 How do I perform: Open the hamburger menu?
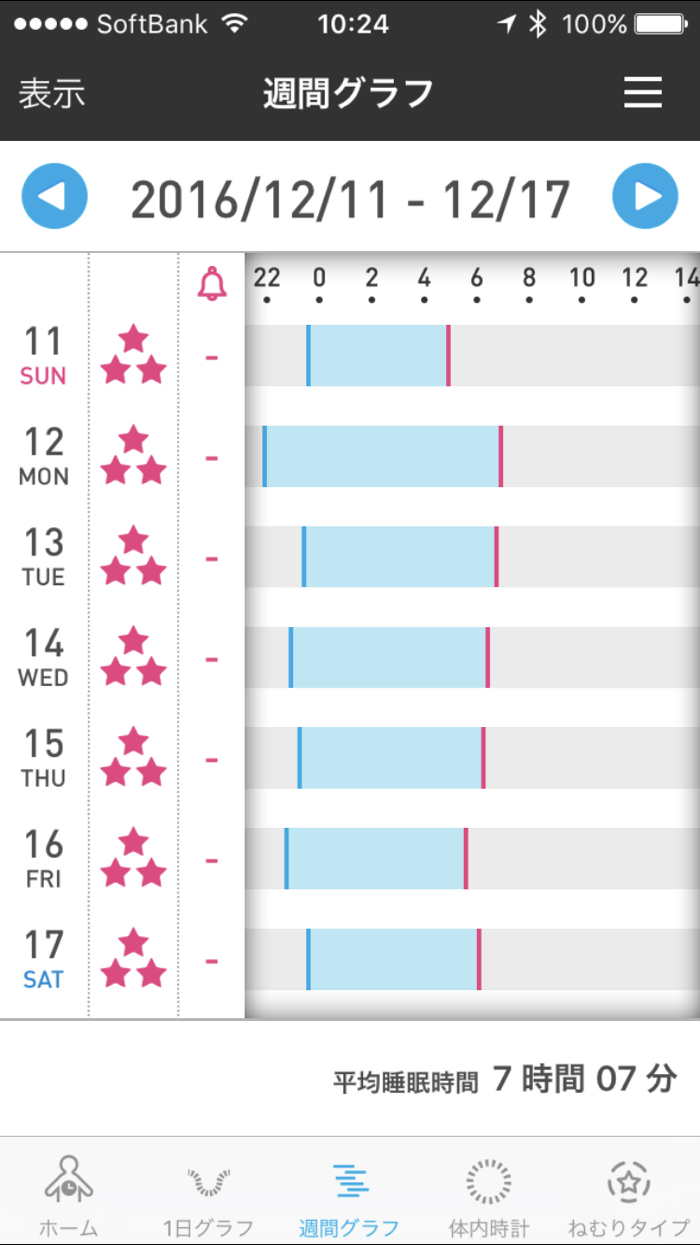click(643, 93)
